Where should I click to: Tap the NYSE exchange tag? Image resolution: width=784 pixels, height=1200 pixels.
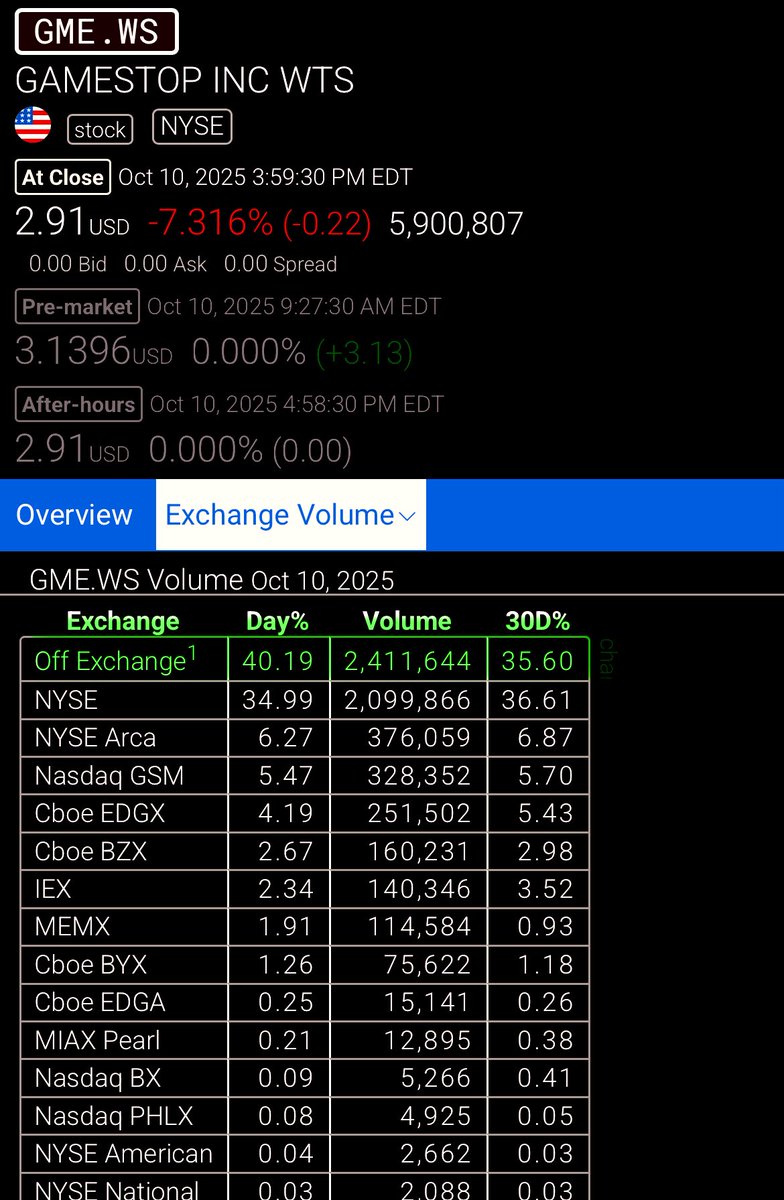coord(192,126)
